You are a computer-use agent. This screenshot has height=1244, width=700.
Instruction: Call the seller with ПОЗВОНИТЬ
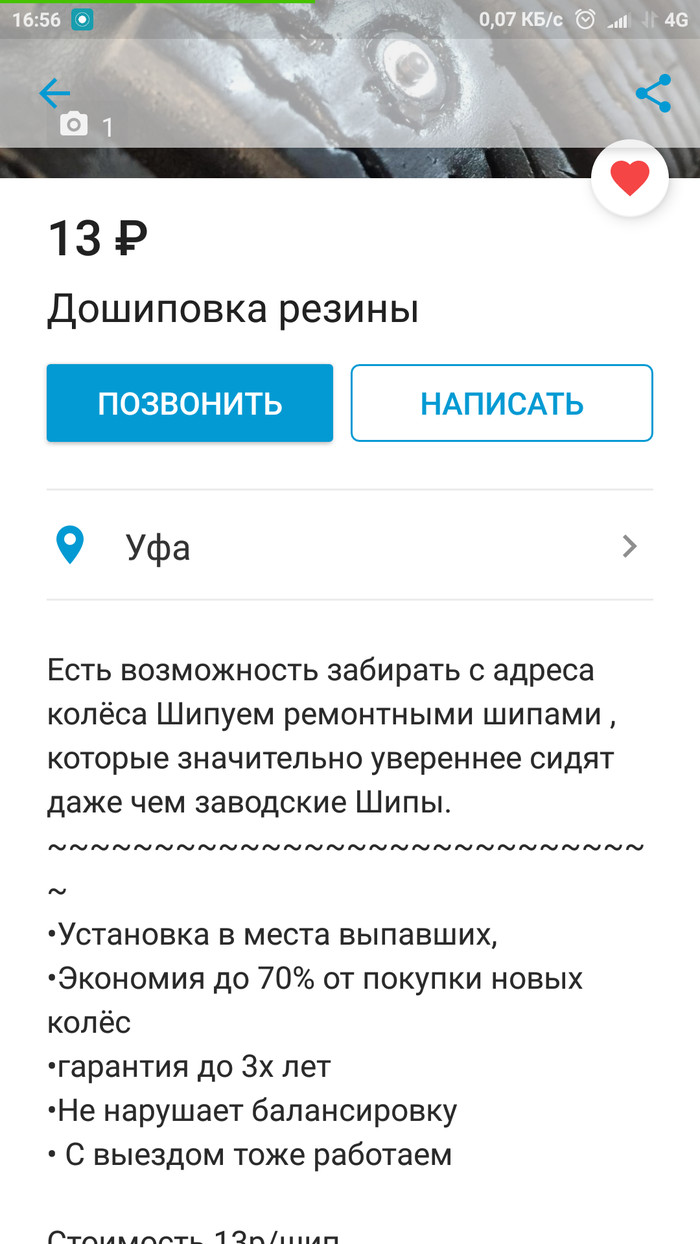point(189,403)
